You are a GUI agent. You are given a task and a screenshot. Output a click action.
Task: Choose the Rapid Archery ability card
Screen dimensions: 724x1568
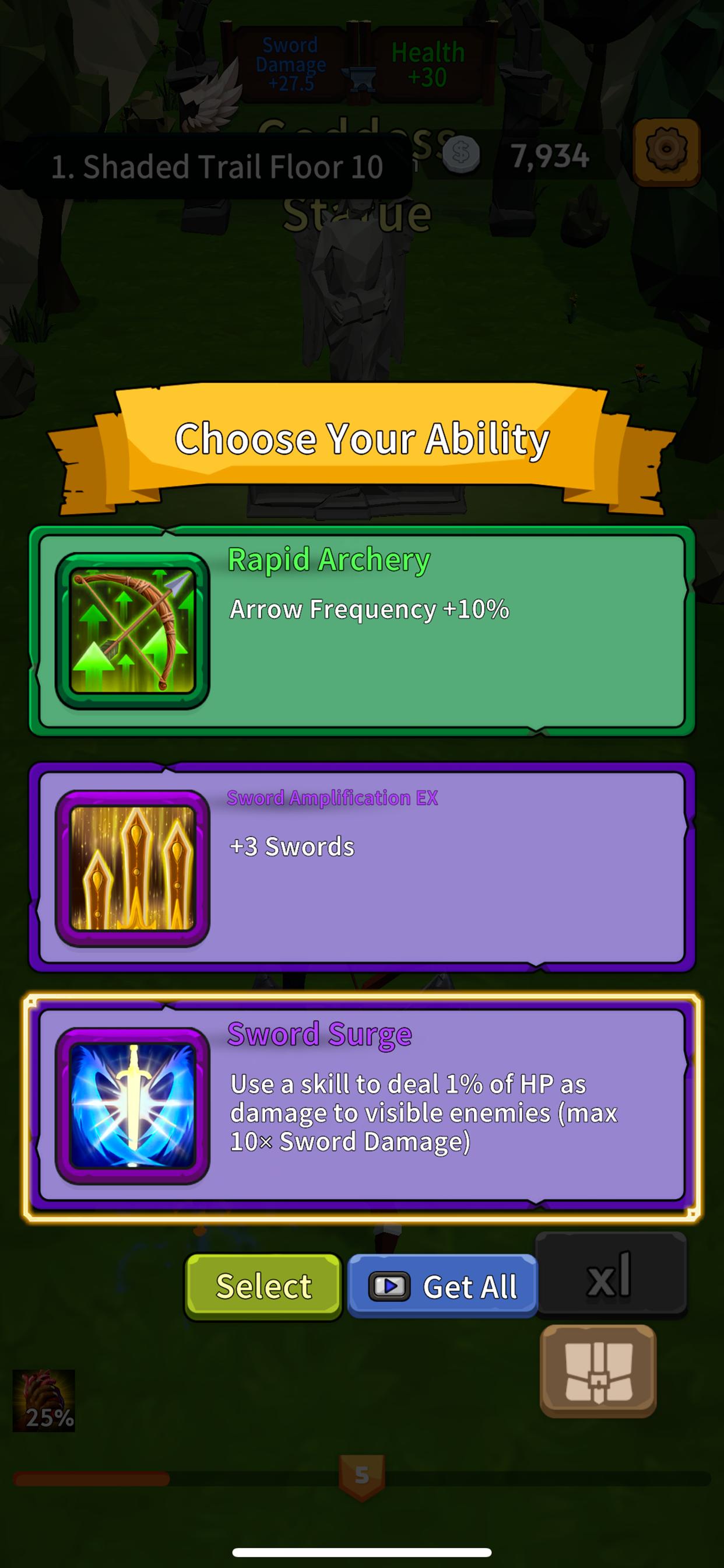[362, 631]
